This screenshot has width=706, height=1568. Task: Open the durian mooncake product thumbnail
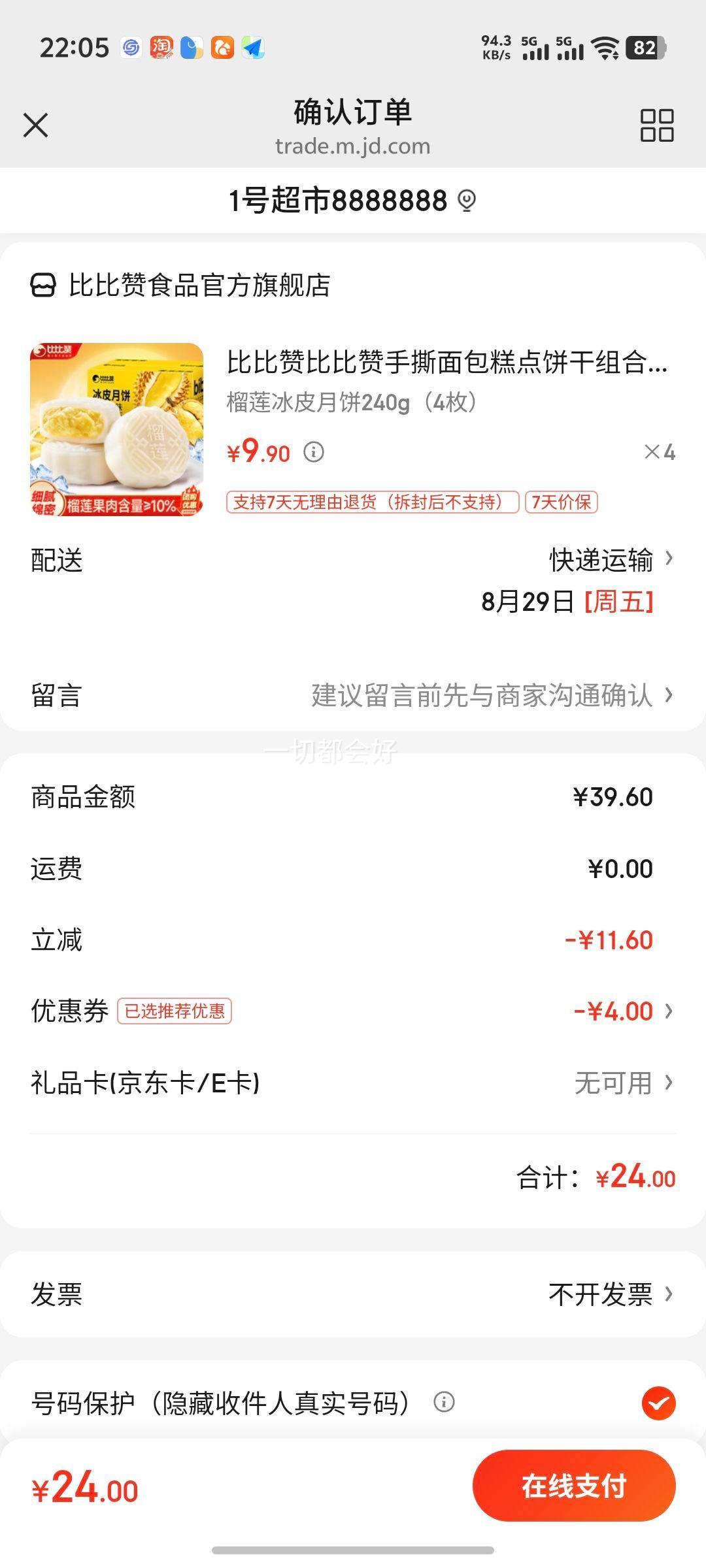click(117, 429)
